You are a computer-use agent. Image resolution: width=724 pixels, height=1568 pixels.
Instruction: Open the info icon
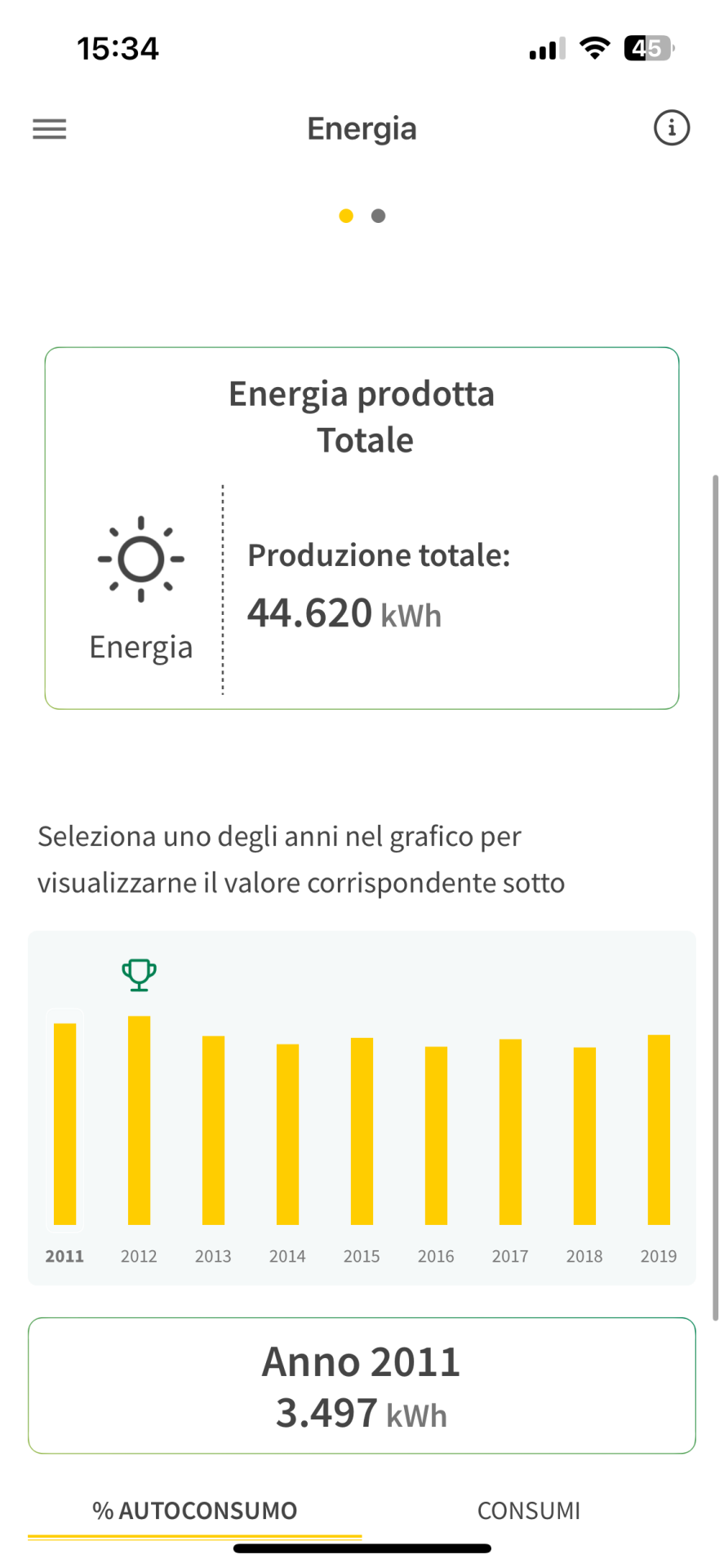coord(672,128)
